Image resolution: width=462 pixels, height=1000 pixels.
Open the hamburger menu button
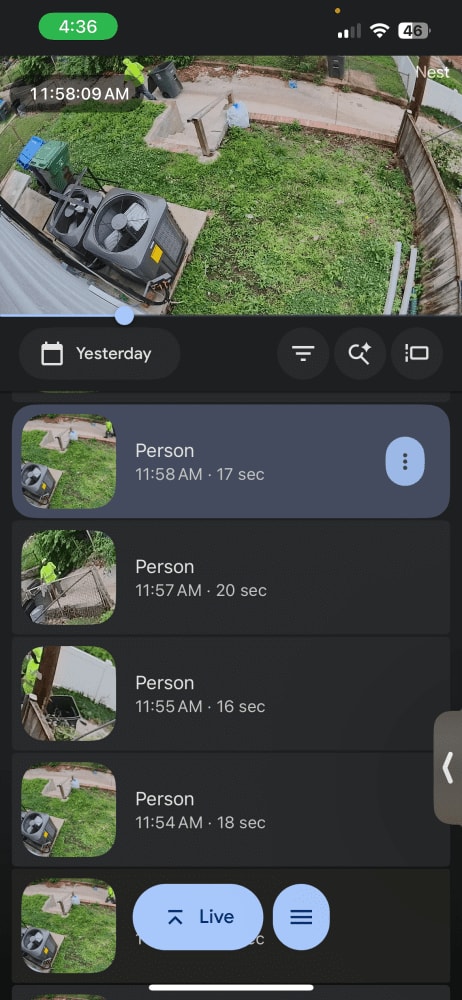pyautogui.click(x=301, y=917)
